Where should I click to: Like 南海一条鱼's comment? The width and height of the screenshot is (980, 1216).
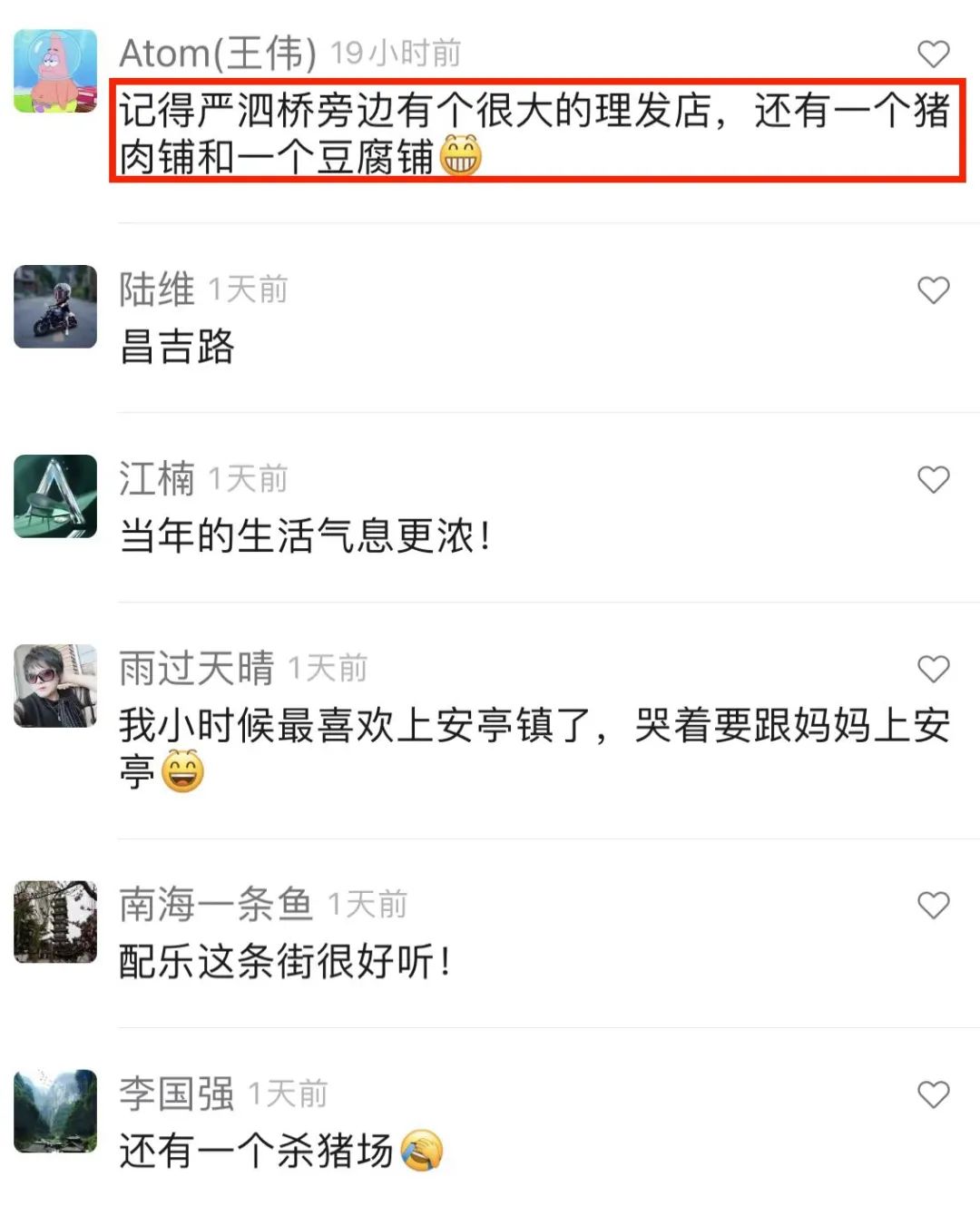point(933,905)
